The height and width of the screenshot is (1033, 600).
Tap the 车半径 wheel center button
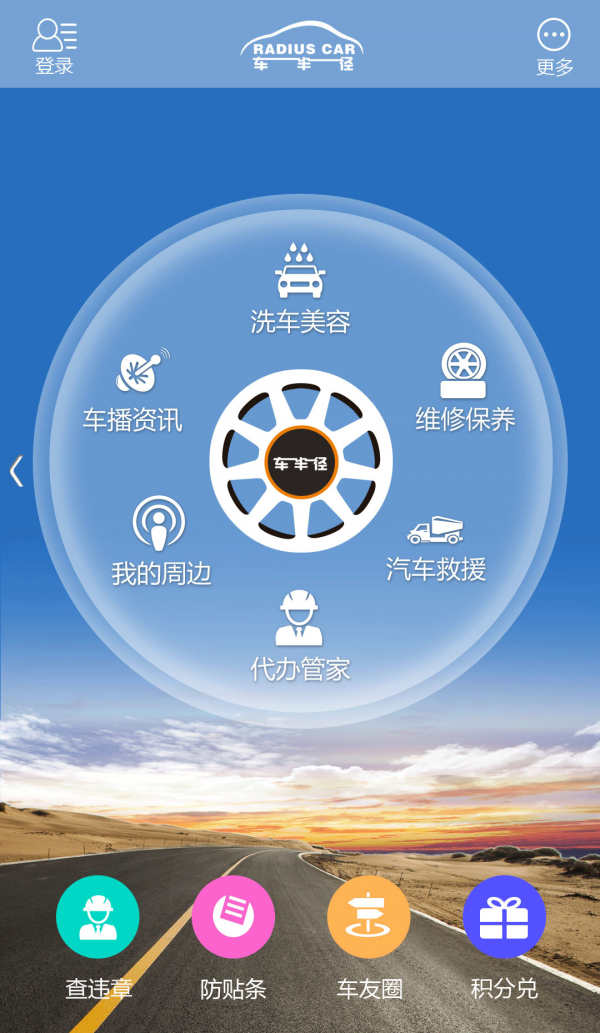click(x=301, y=462)
